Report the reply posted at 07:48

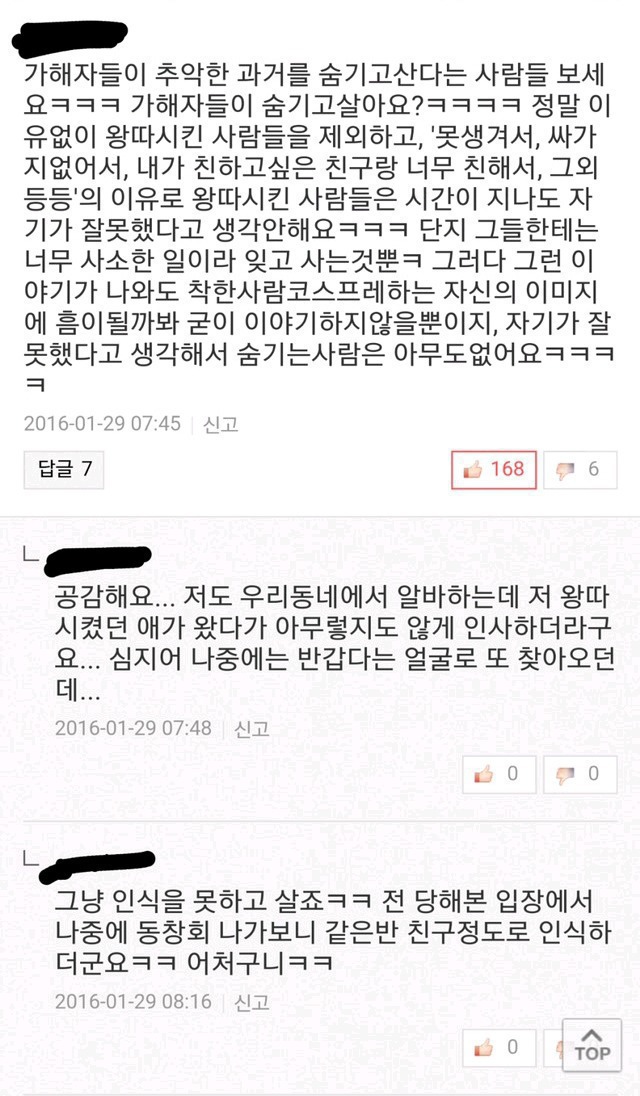pyautogui.click(x=251, y=728)
